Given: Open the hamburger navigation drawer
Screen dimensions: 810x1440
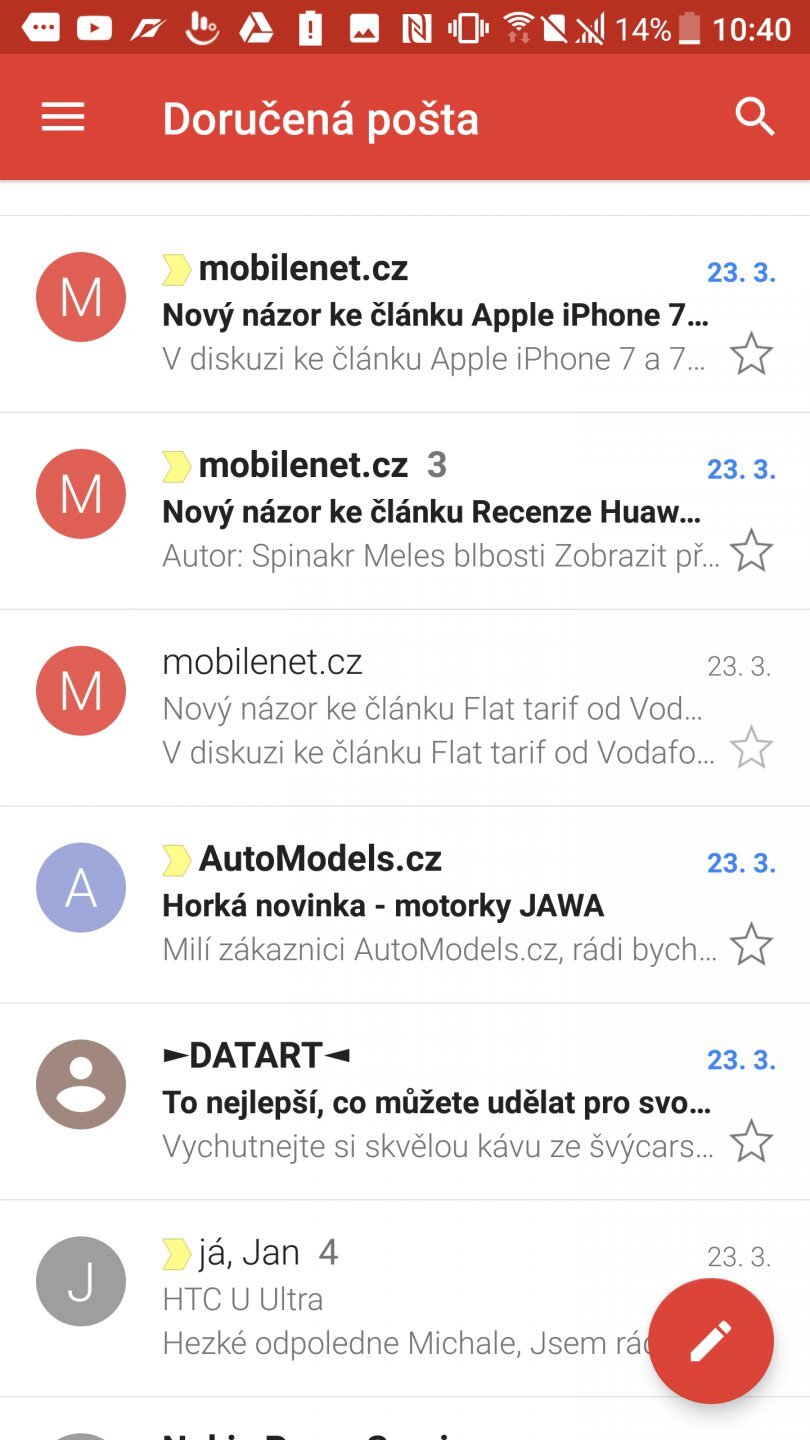Looking at the screenshot, I should tap(63, 118).
